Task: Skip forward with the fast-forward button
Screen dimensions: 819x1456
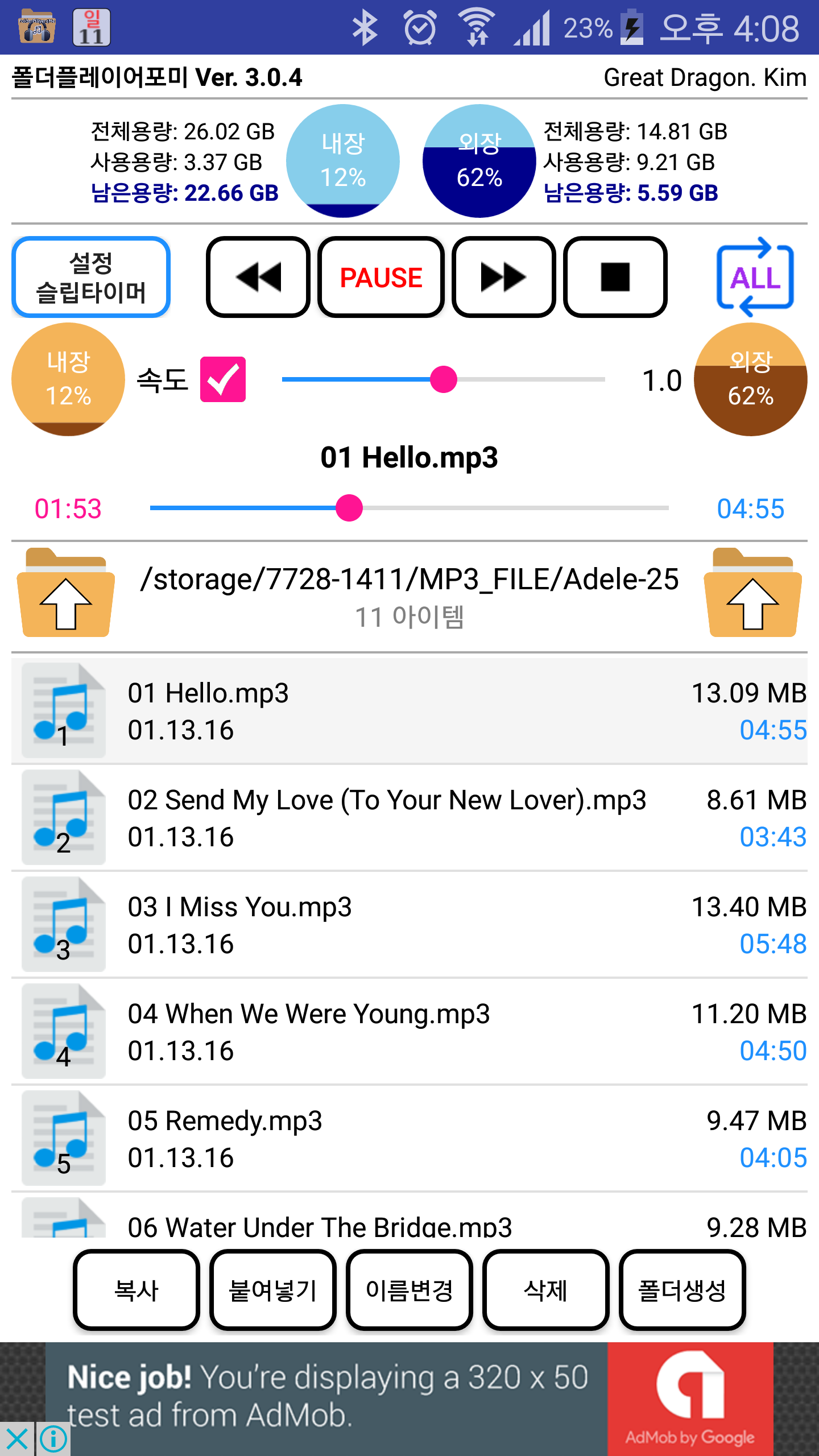Action: point(503,277)
